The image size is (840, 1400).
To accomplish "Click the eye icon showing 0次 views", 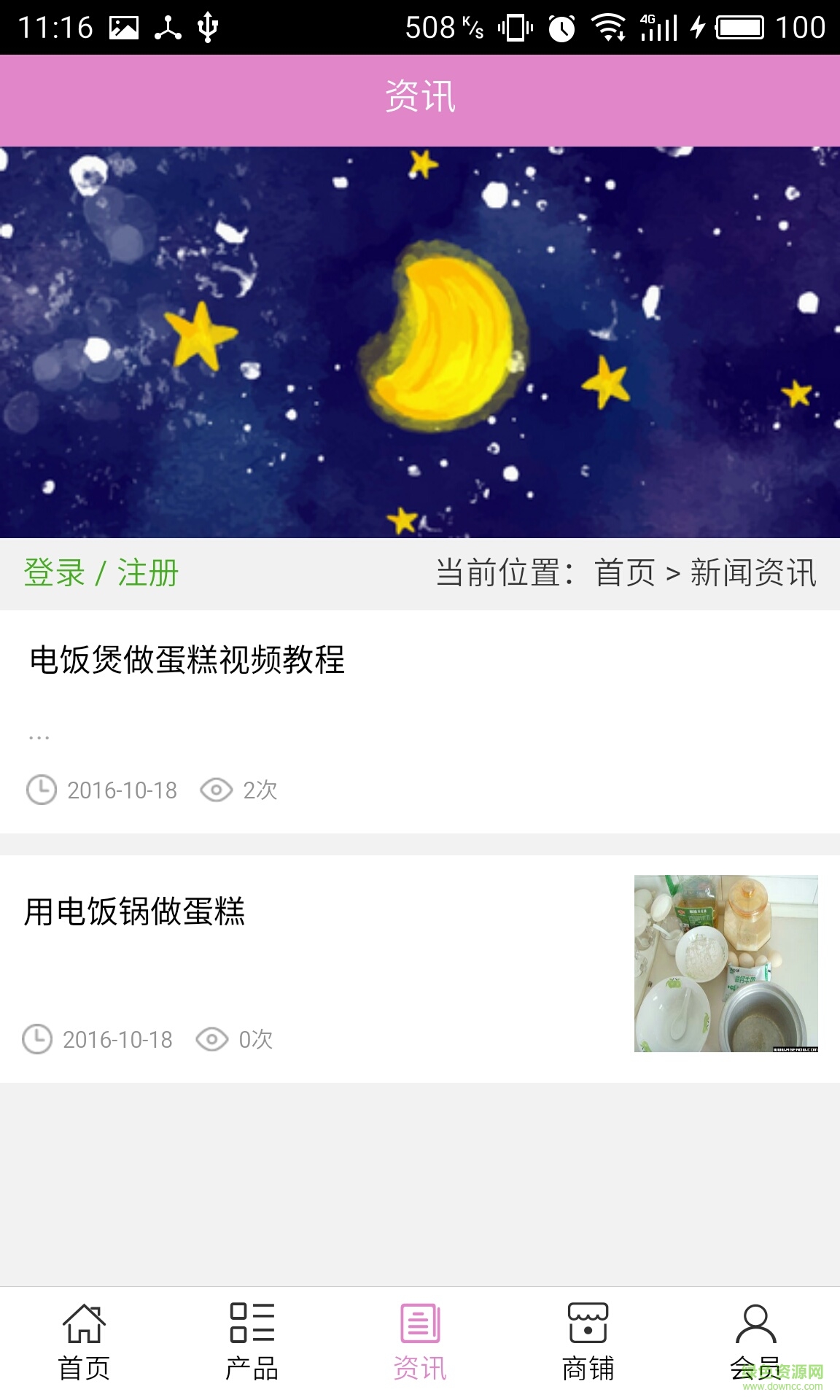I will click(x=212, y=1041).
